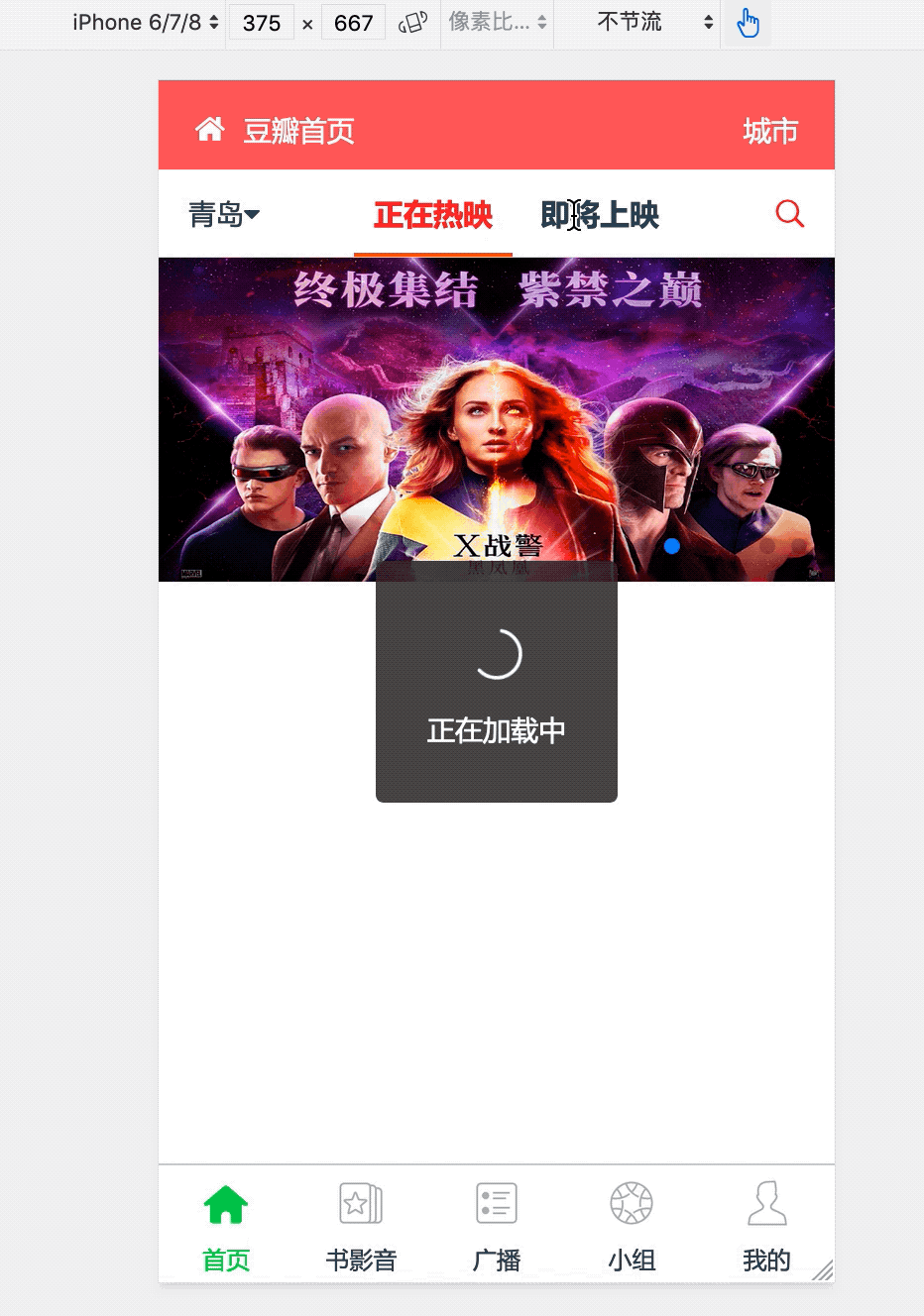This screenshot has height=1316, width=924.
Task: Open the 我的 profile tab
Action: [766, 1227]
